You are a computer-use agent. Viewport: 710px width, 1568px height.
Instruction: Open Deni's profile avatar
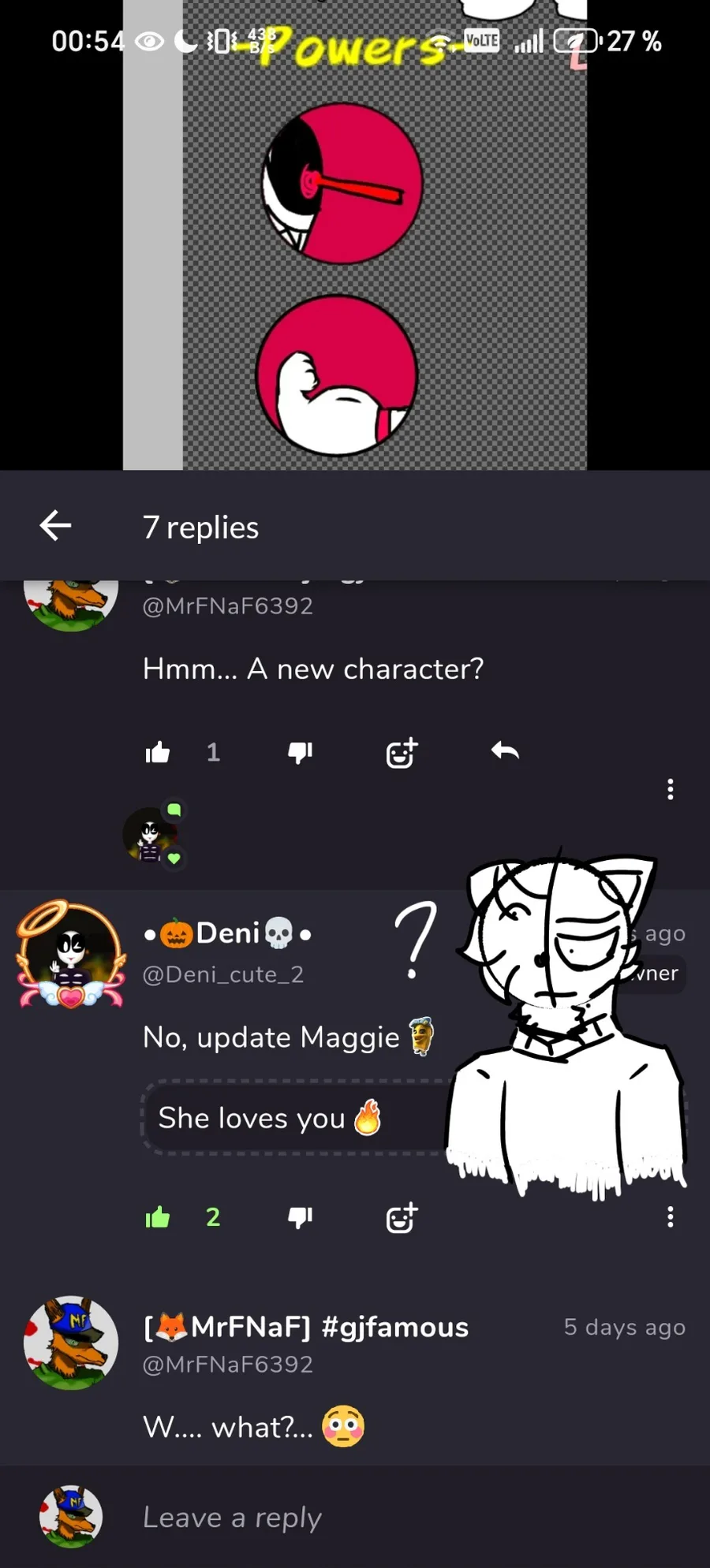(x=71, y=954)
